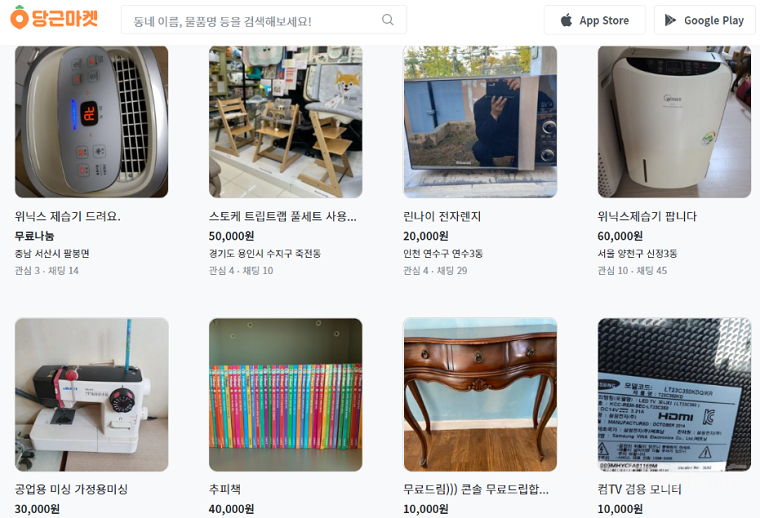The width and height of the screenshot is (760, 518).
Task: Open the 린나이 전자렌지 listing
Action: pos(480,122)
